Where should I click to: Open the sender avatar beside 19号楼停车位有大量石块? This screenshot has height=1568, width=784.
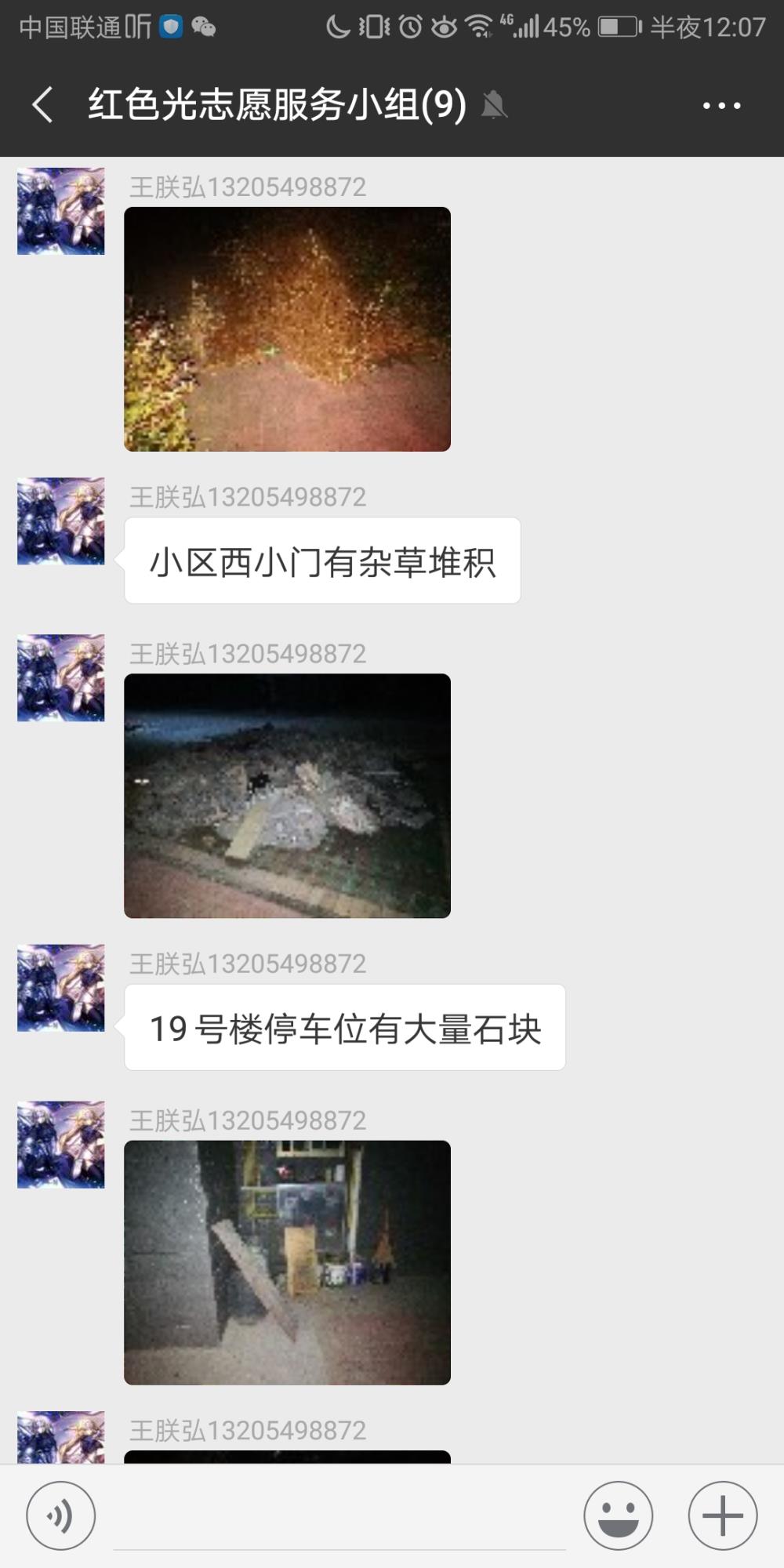(61, 988)
